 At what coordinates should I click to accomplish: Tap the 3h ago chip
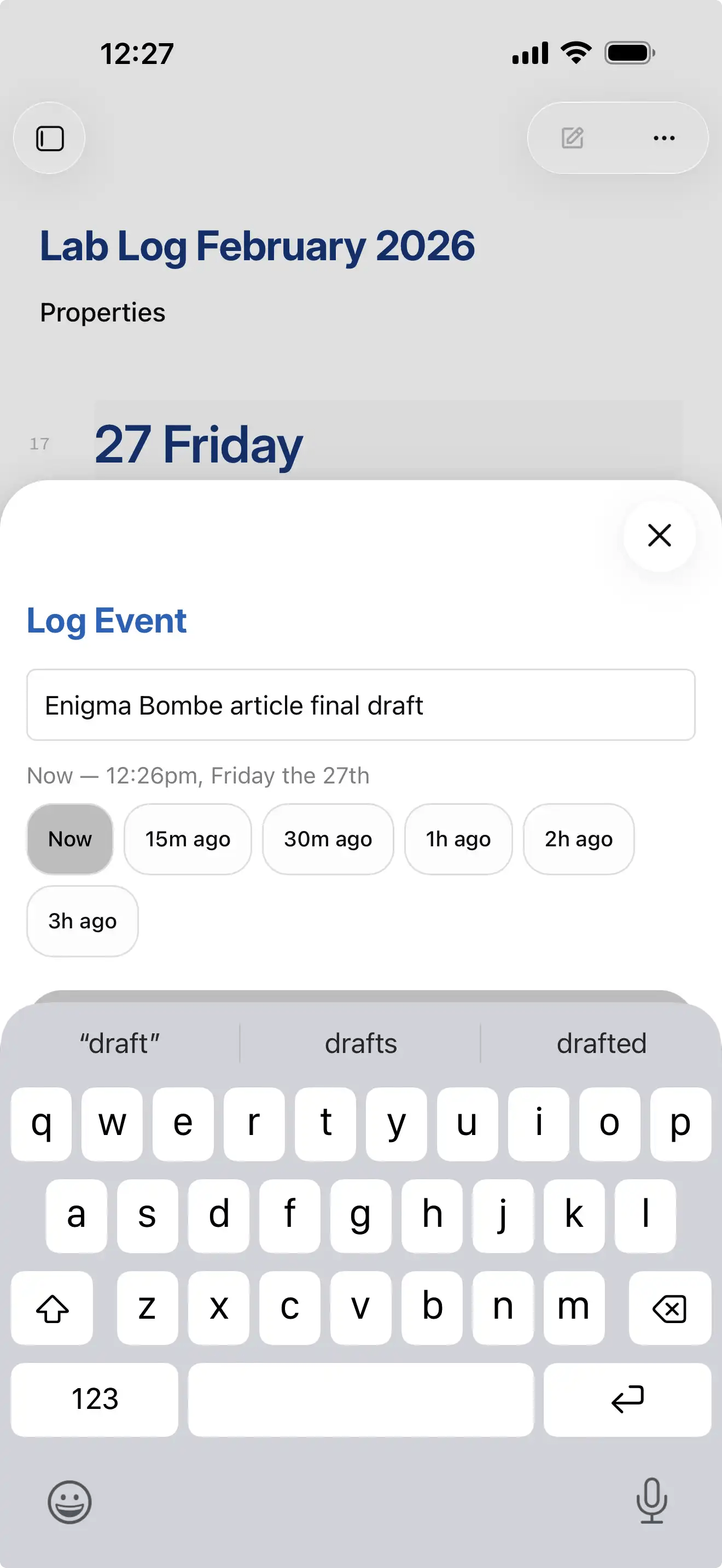click(x=82, y=921)
